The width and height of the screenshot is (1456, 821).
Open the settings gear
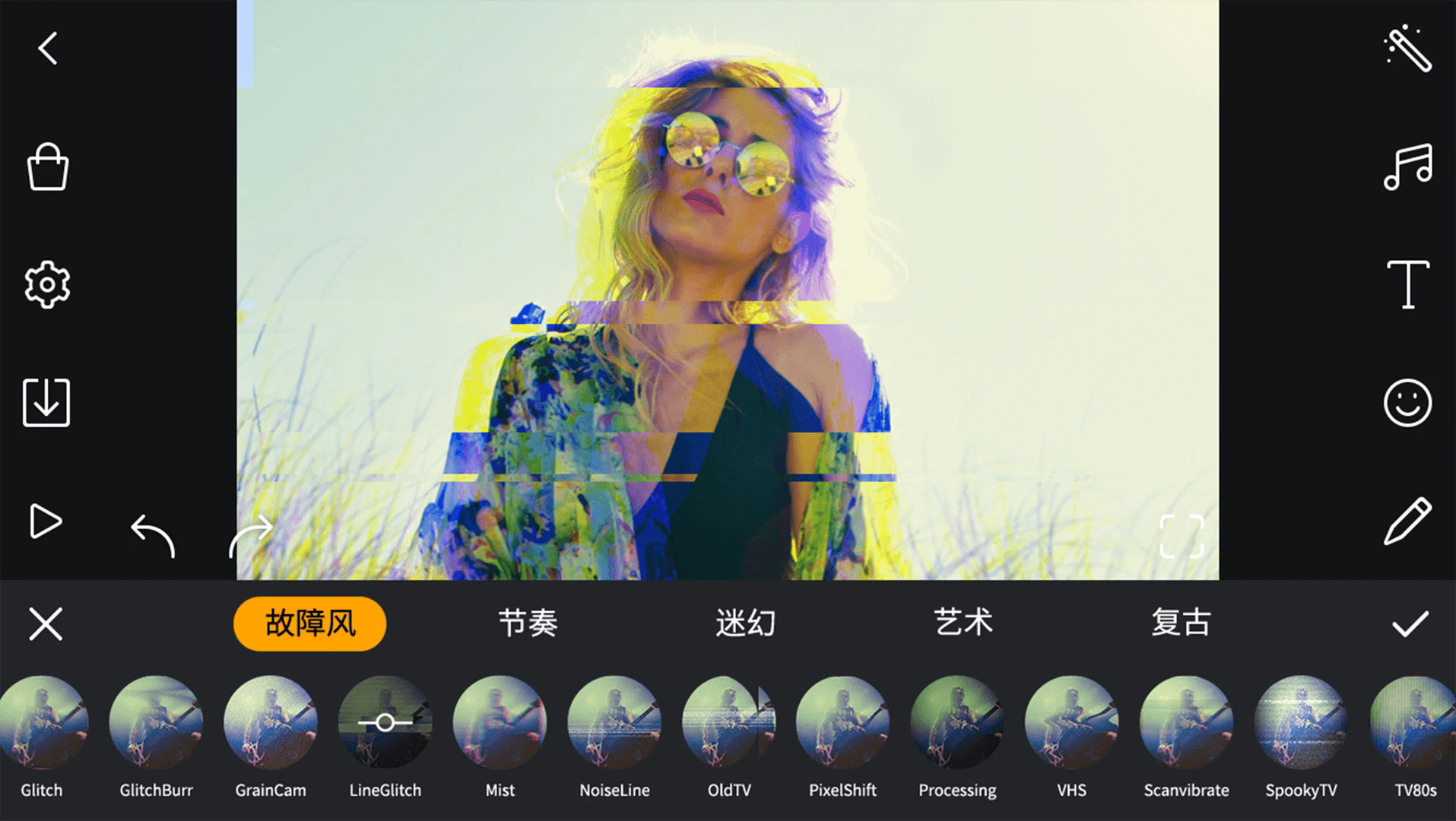point(47,285)
